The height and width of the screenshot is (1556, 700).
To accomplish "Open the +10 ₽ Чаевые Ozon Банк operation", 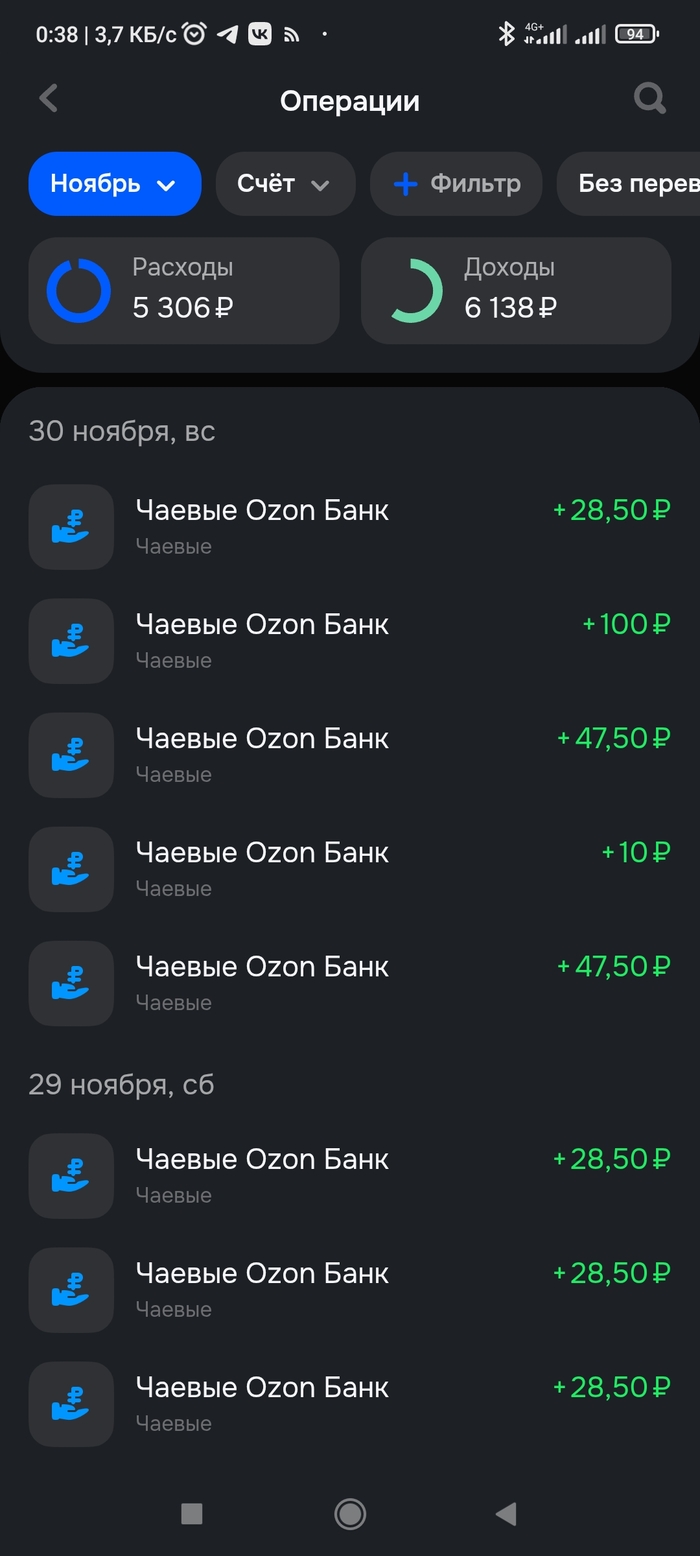I will (350, 868).
